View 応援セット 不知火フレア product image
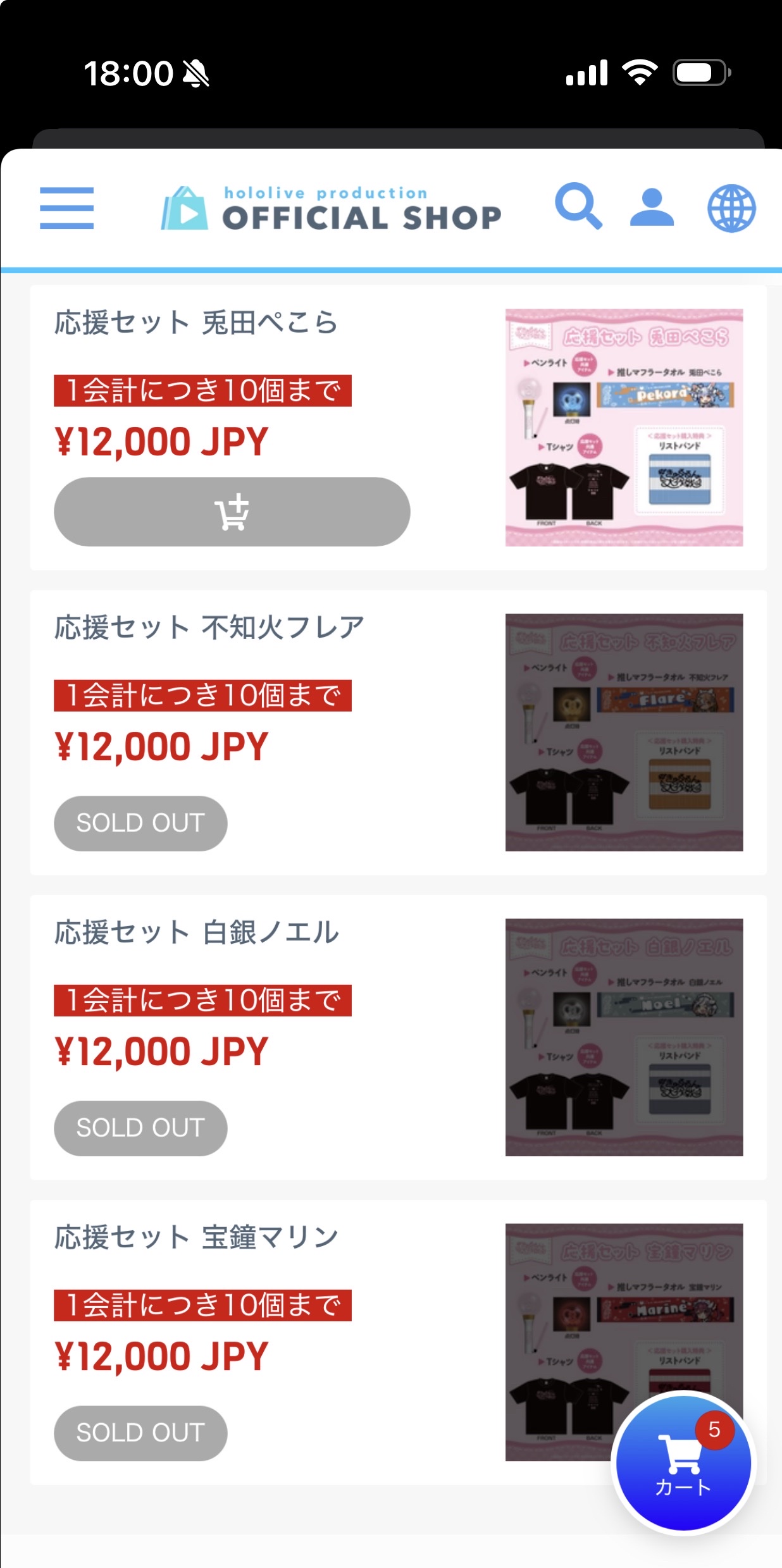 click(624, 732)
